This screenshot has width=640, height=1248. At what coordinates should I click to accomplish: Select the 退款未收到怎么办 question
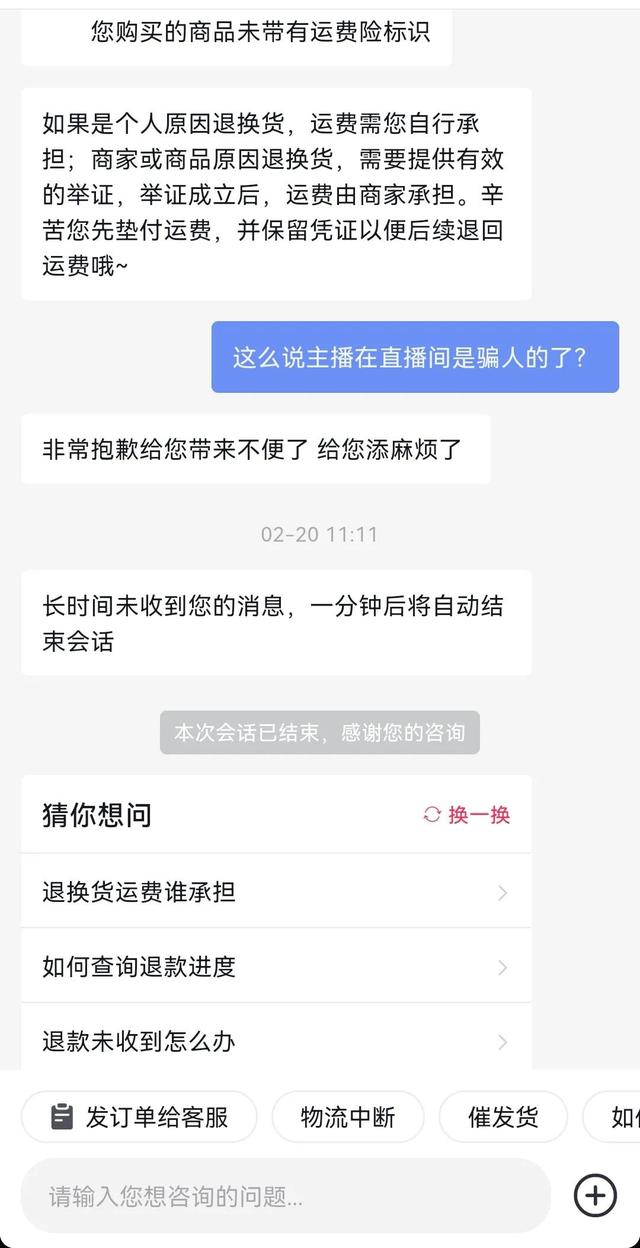tap(276, 1040)
